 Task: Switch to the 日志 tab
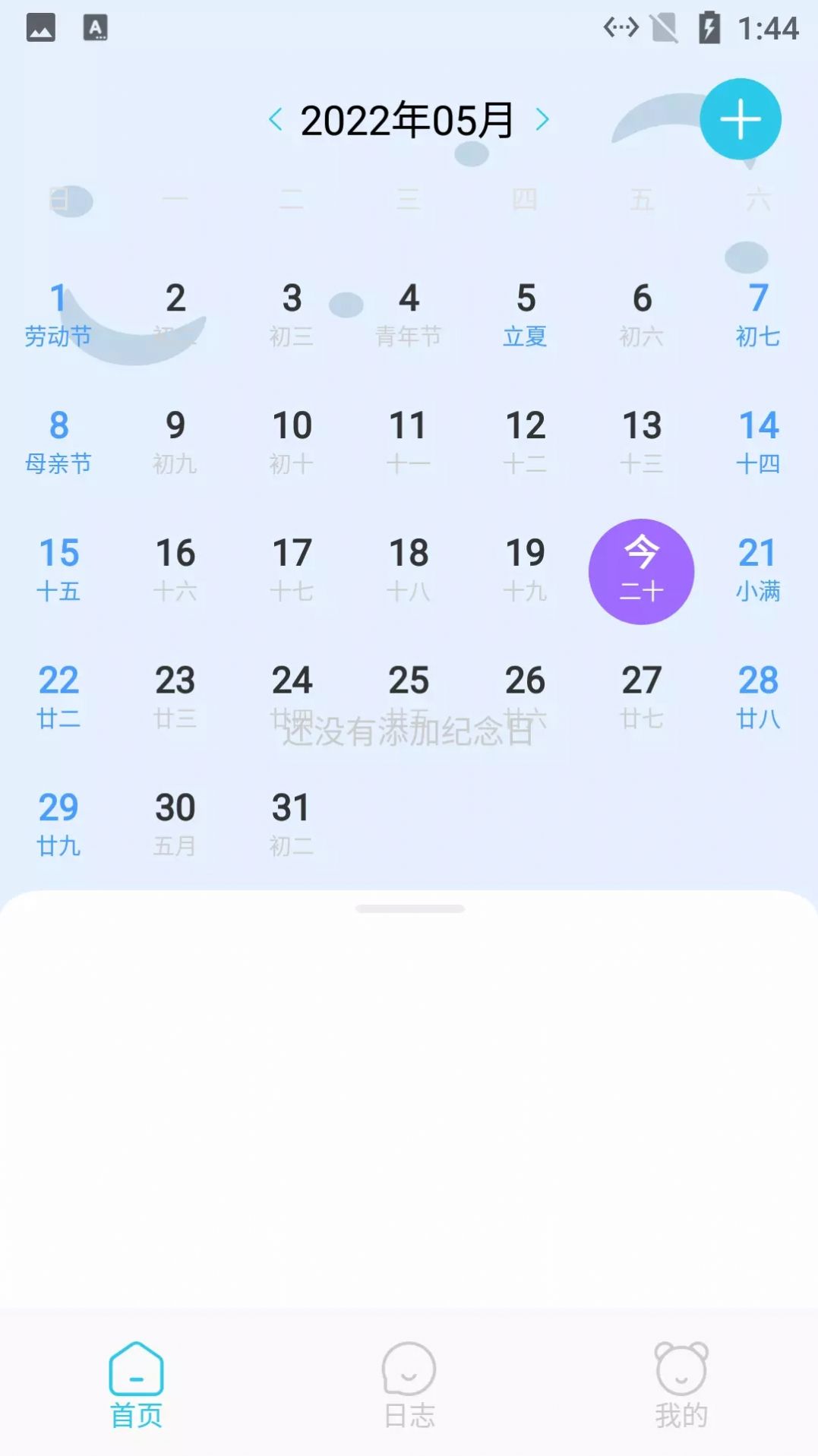[x=409, y=1385]
